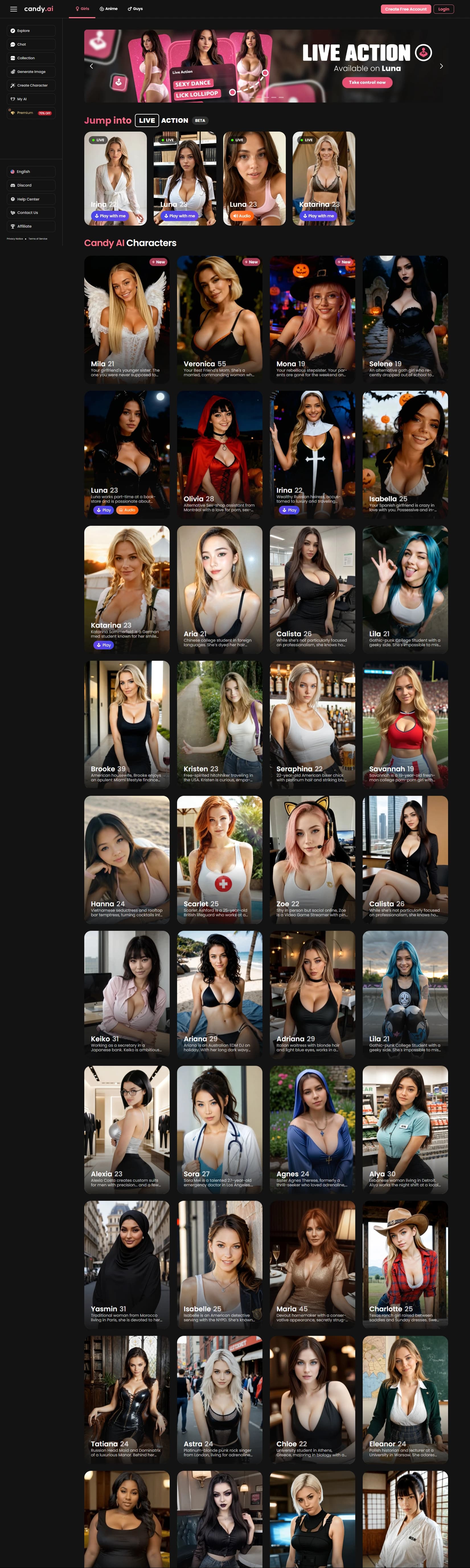Open the Premium 70% off offer
Viewport: 470px width, 1568px height.
coord(30,113)
